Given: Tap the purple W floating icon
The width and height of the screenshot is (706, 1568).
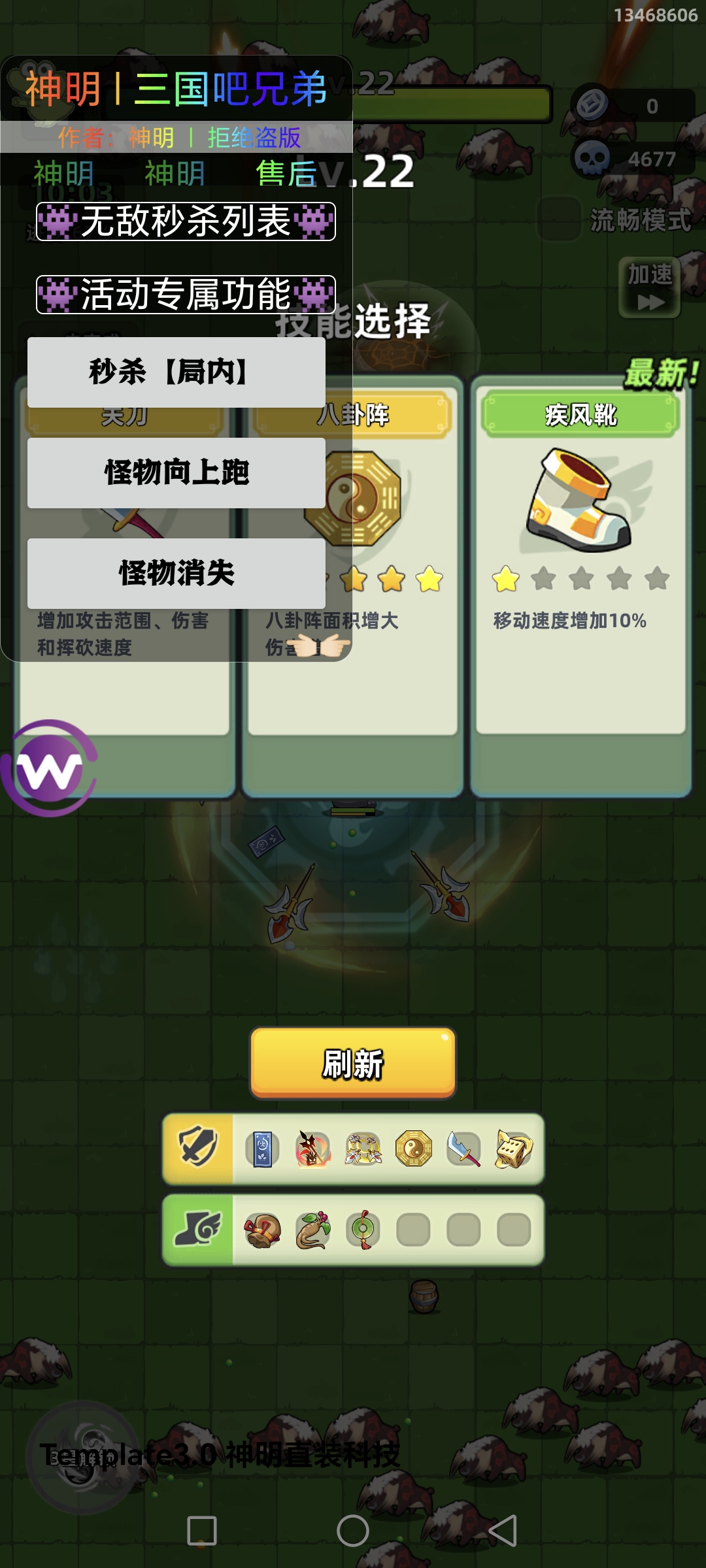Looking at the screenshot, I should point(50,769).
